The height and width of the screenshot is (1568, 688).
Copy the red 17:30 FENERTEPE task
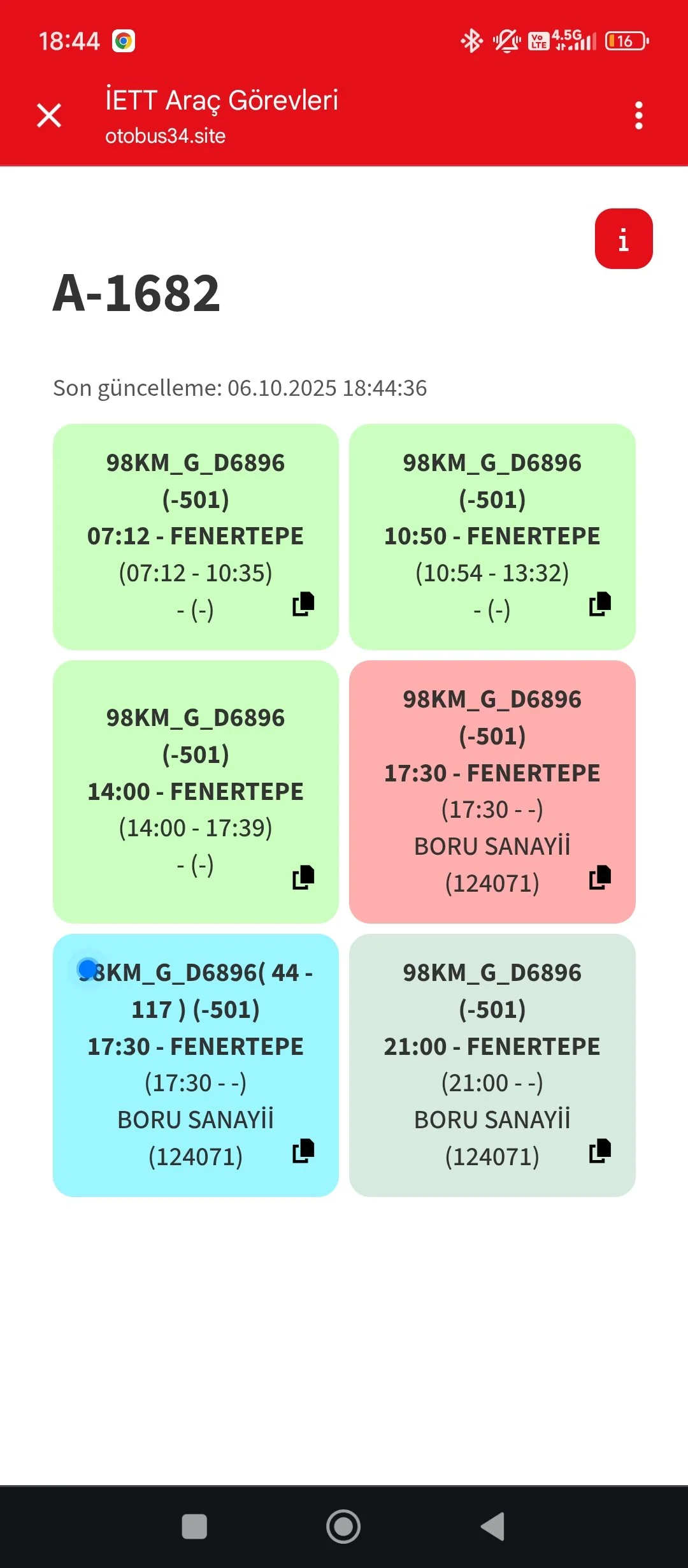click(599, 877)
